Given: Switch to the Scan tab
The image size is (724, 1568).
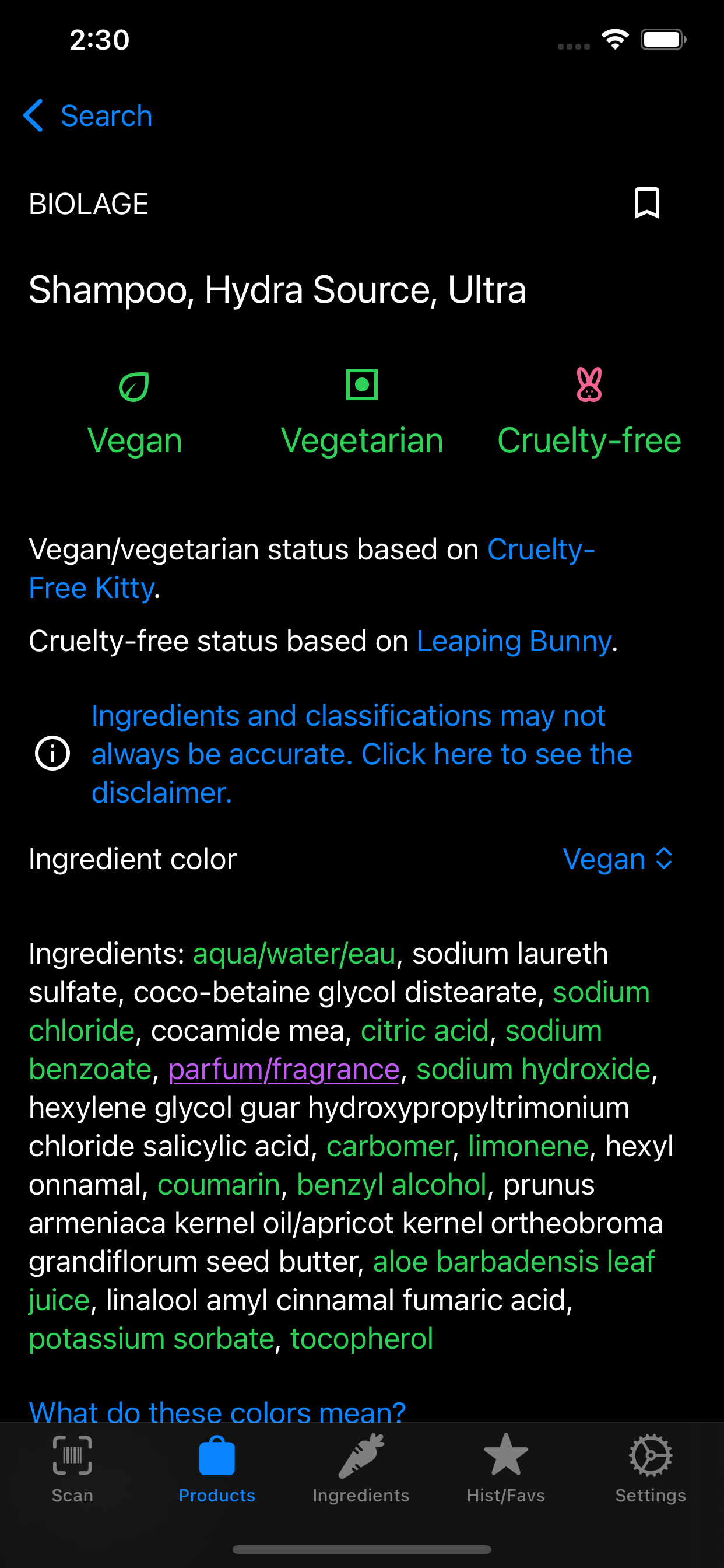Looking at the screenshot, I should [x=72, y=1468].
